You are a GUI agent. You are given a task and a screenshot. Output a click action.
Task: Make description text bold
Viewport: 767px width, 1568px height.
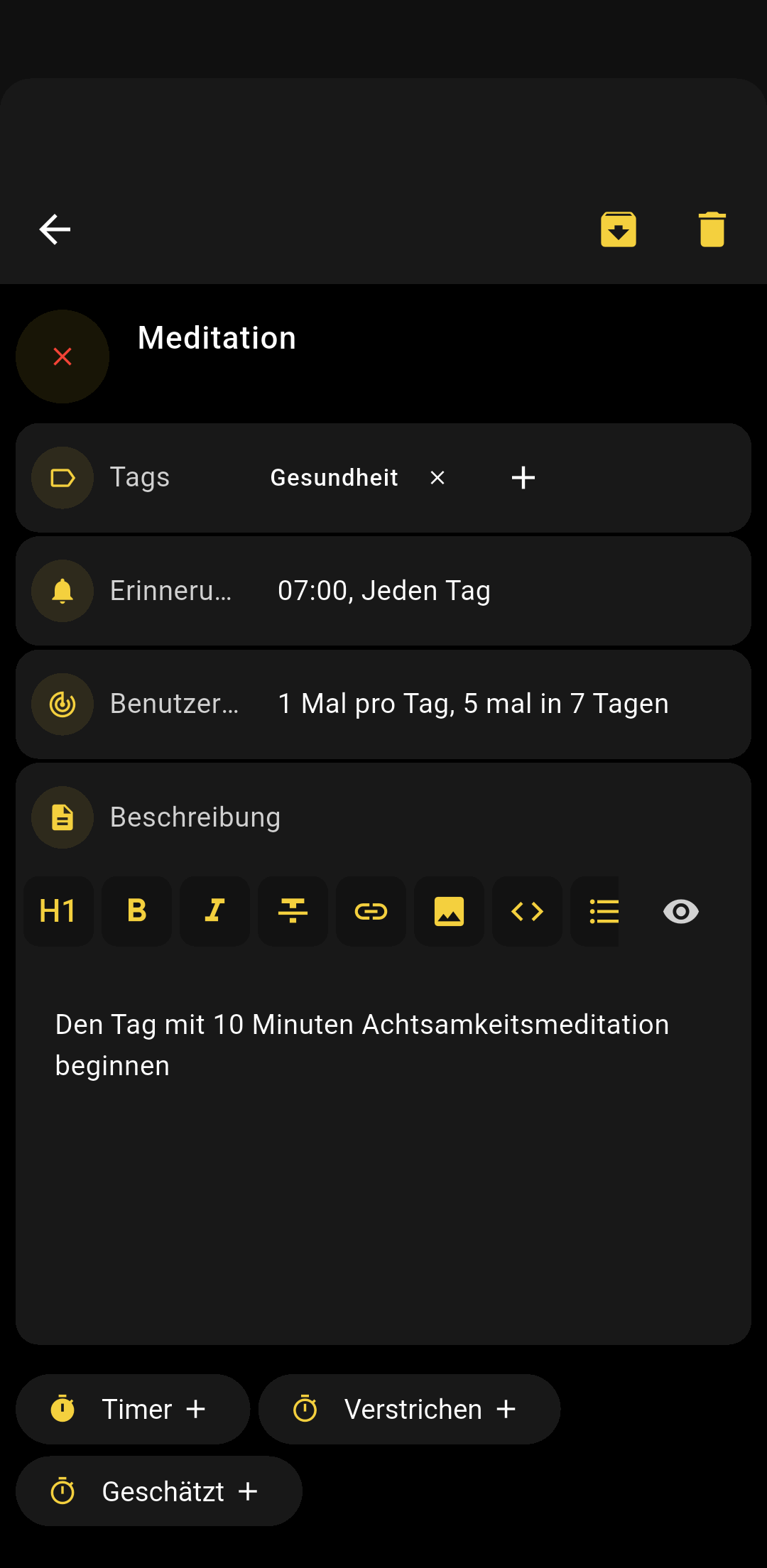pyautogui.click(x=136, y=911)
